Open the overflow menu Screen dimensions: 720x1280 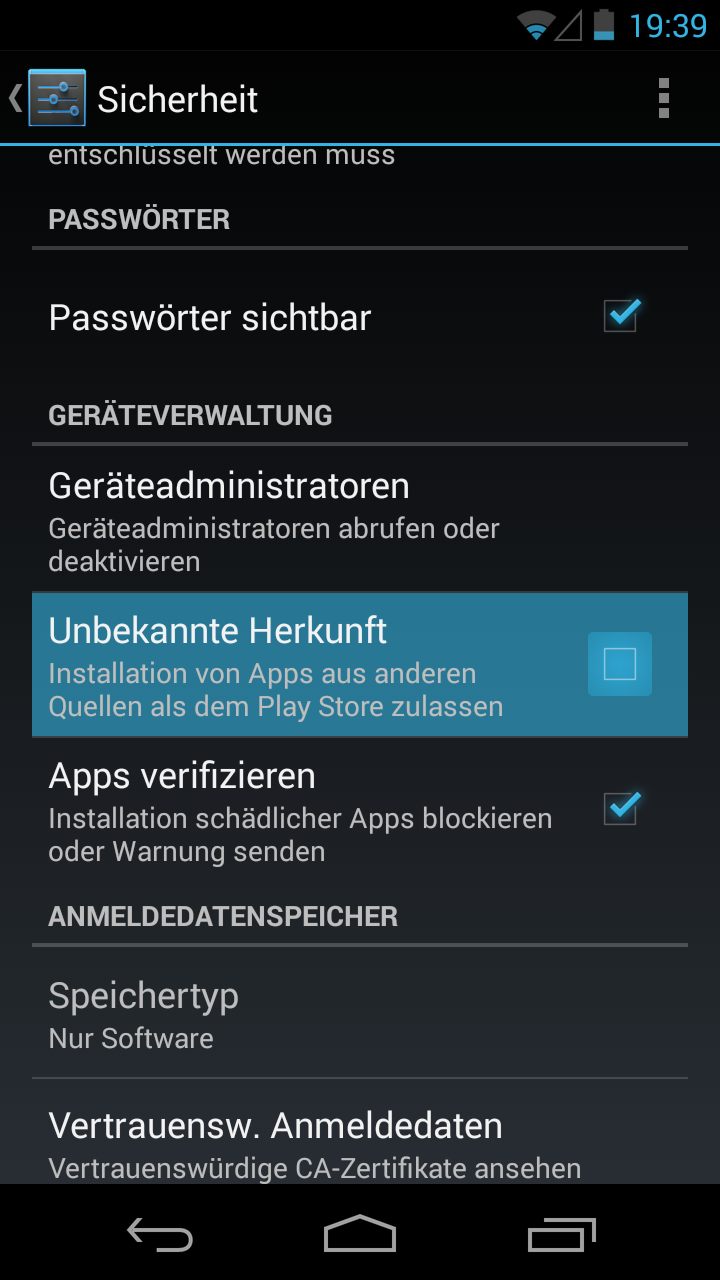coord(663,98)
